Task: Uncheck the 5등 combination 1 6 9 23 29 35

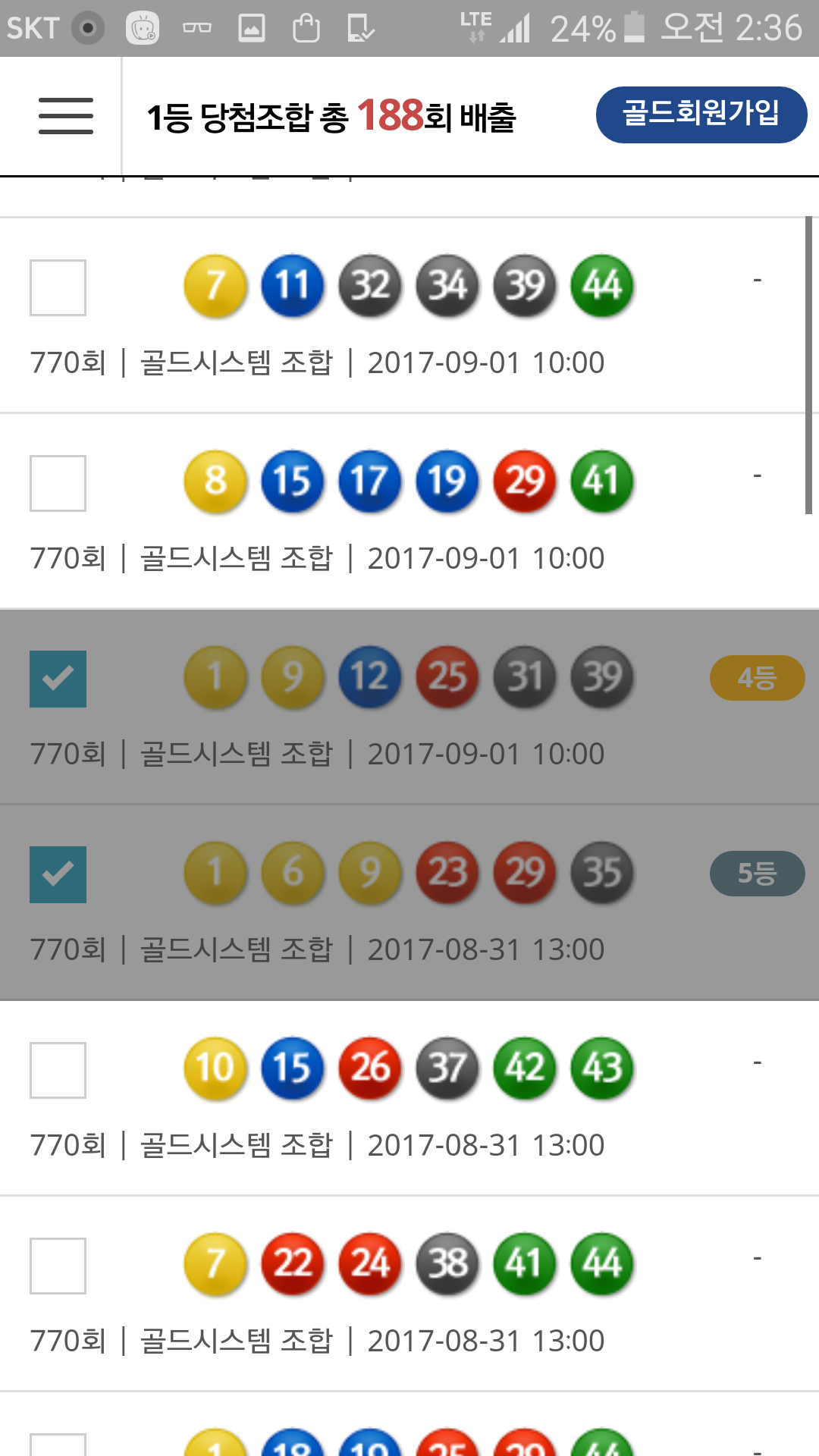Action: pyautogui.click(x=58, y=874)
